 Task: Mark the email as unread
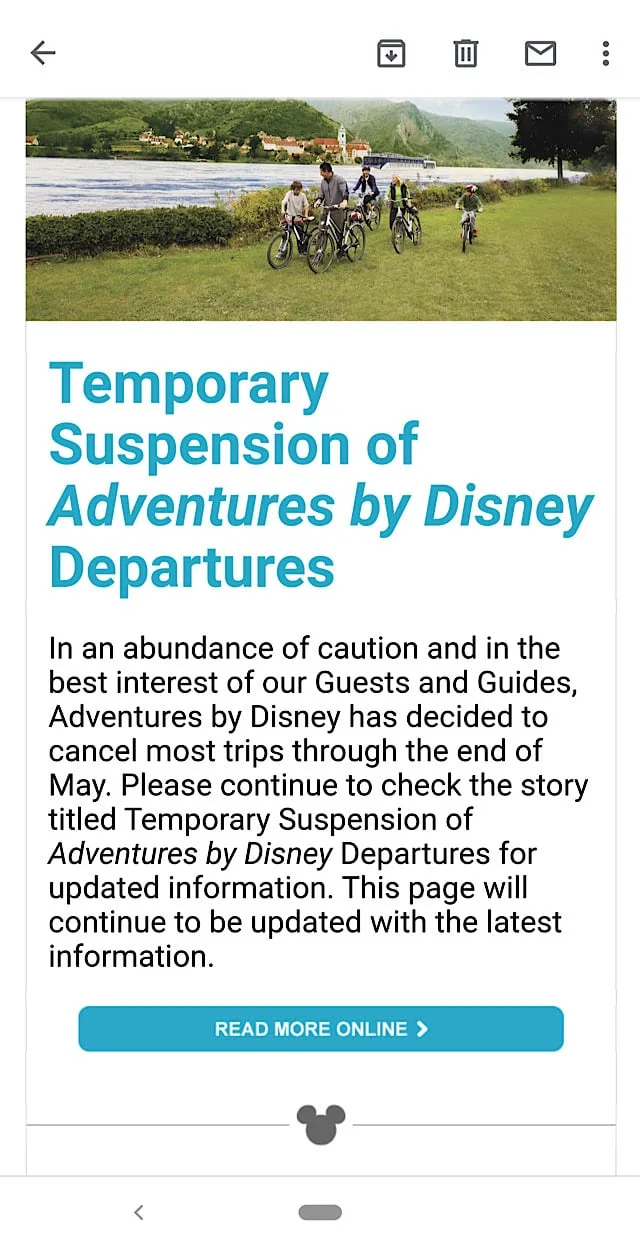click(540, 53)
